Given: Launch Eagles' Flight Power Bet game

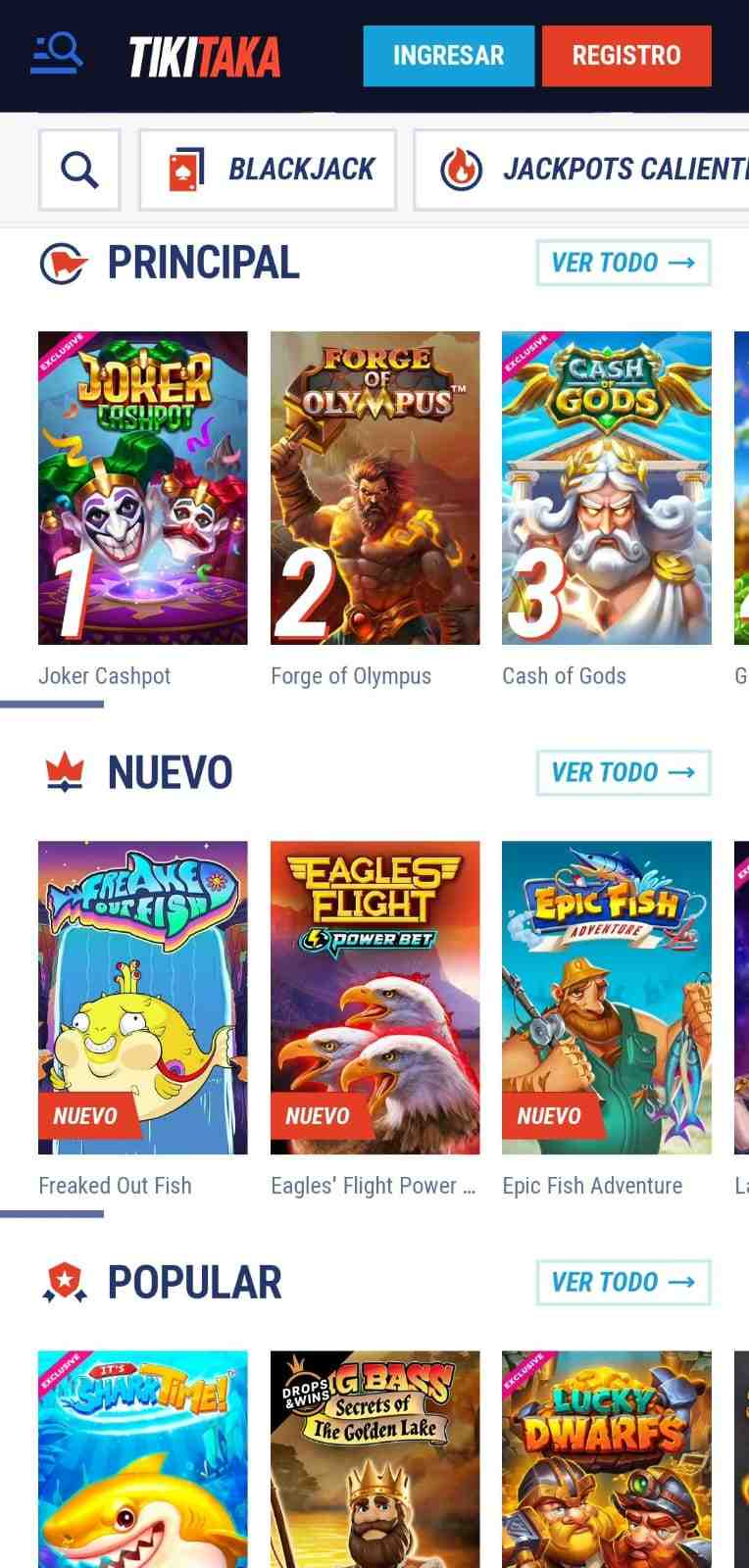Looking at the screenshot, I should click(374, 998).
